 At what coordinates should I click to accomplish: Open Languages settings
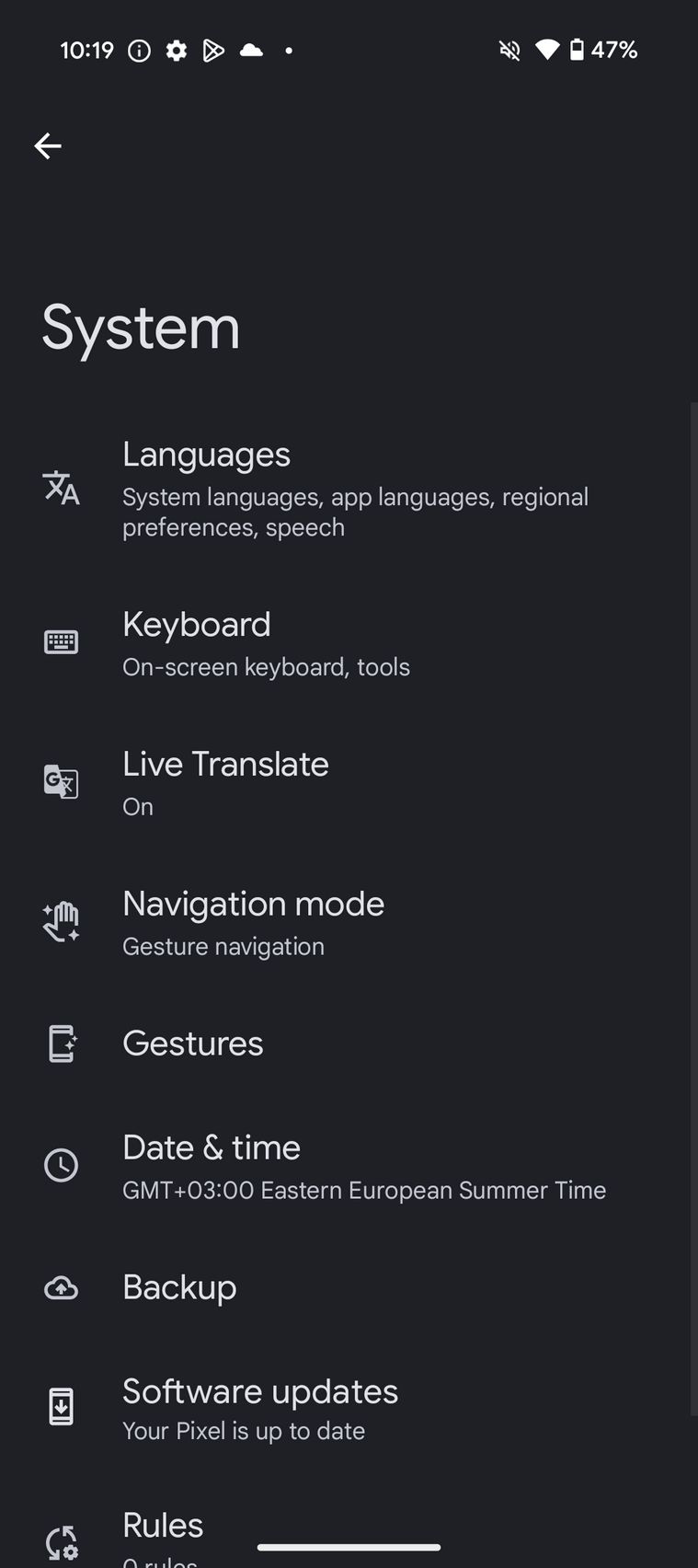(x=349, y=488)
